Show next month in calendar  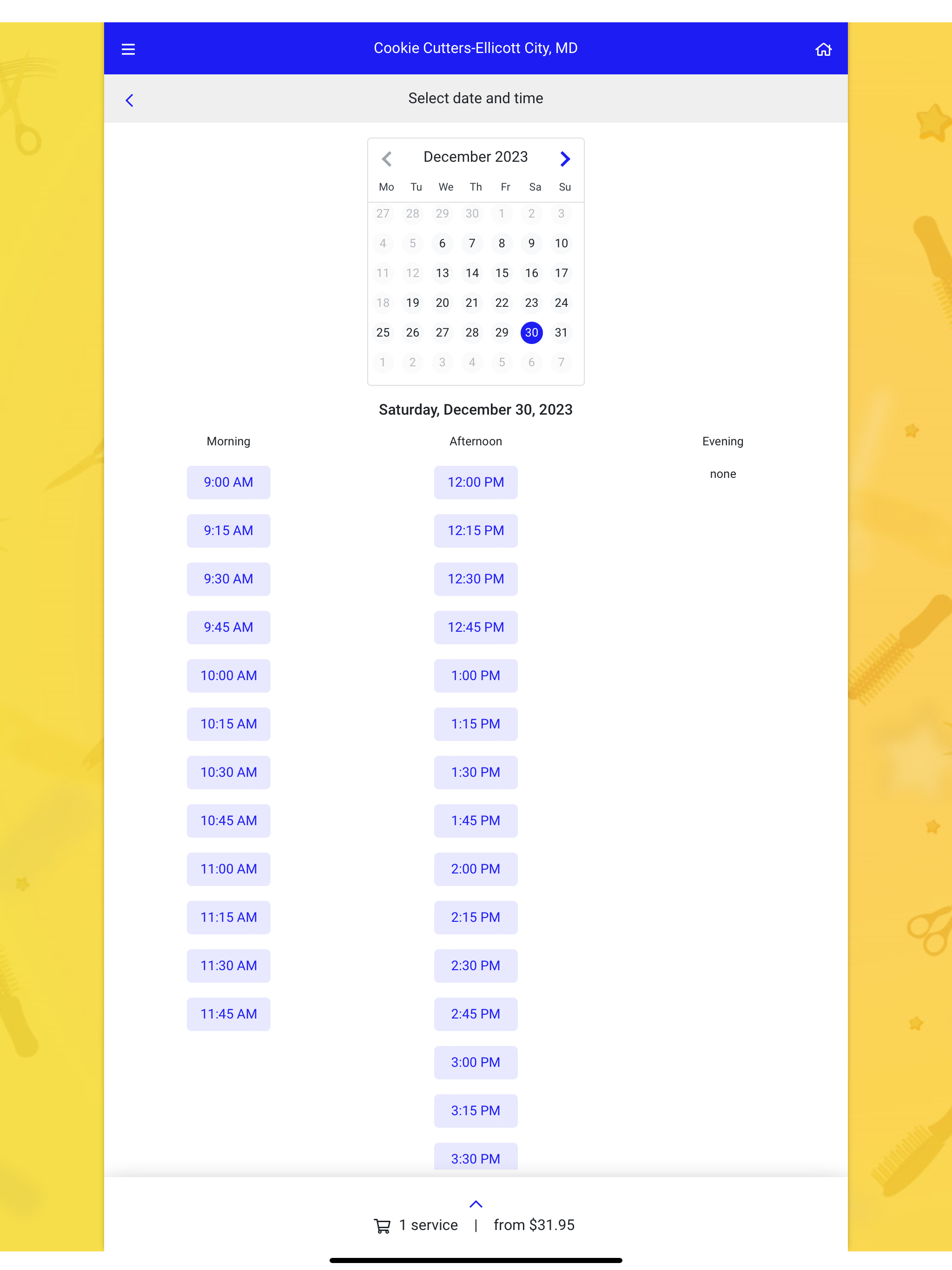pyautogui.click(x=565, y=159)
